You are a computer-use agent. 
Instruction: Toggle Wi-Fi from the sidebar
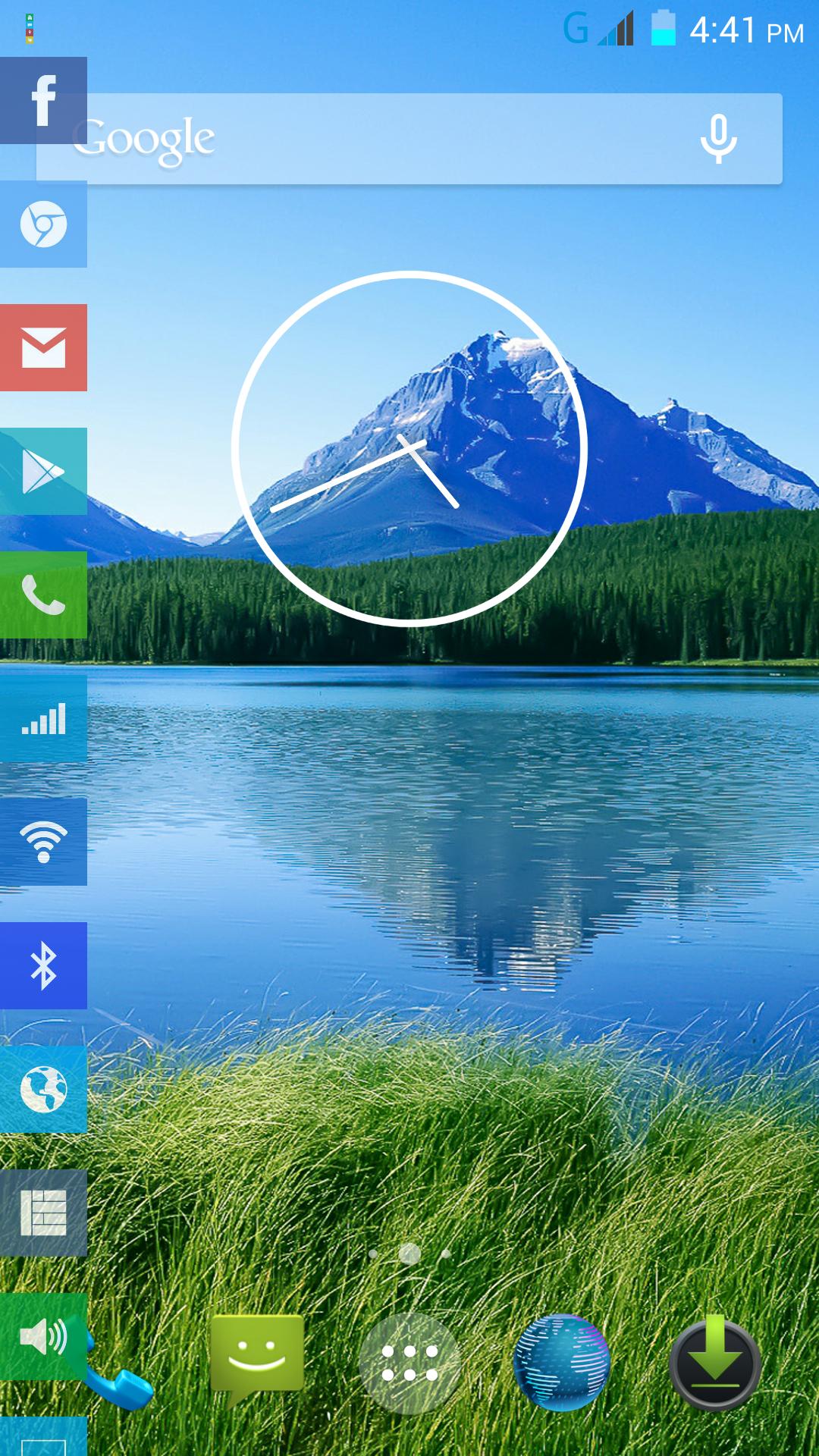click(43, 842)
